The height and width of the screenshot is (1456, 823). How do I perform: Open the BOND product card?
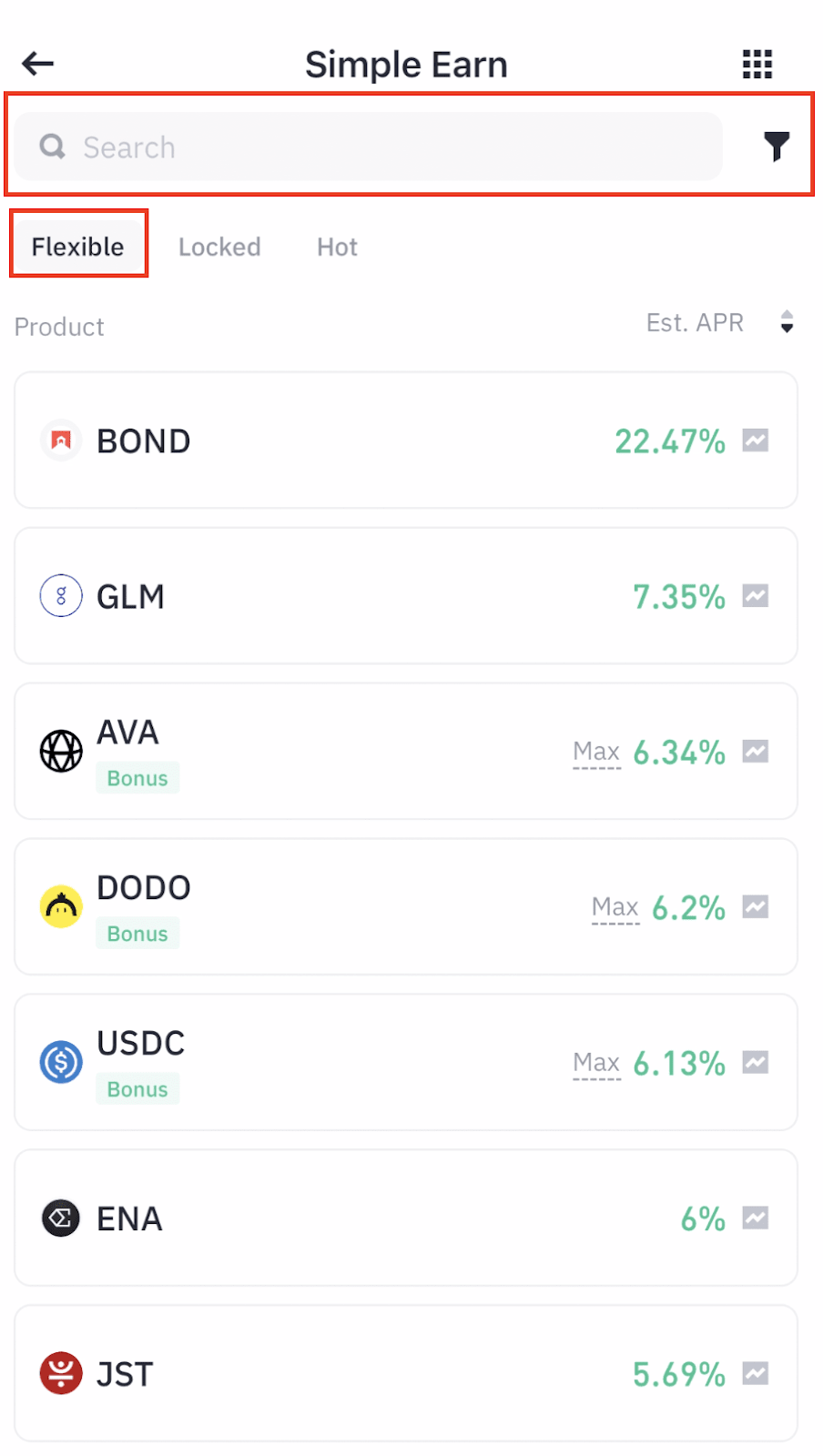[364, 440]
